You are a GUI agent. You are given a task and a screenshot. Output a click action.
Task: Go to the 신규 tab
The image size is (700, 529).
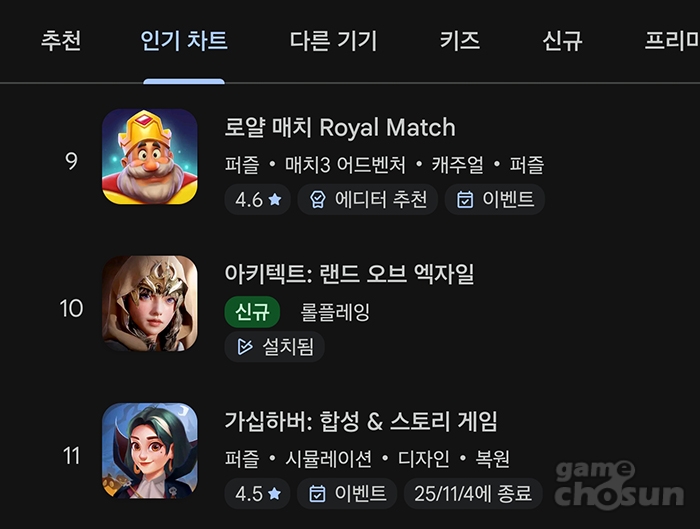(x=562, y=41)
